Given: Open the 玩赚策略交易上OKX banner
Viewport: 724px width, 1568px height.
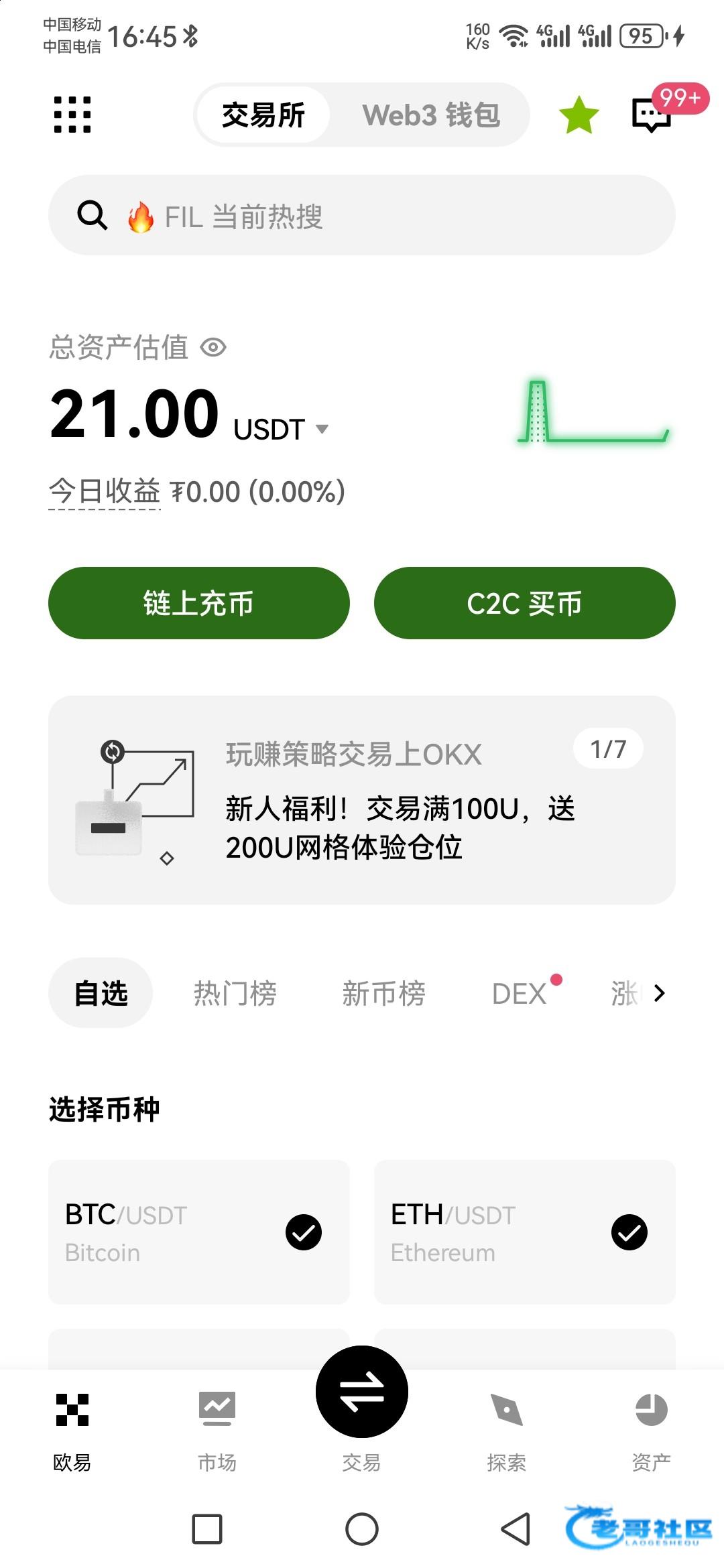Looking at the screenshot, I should tap(362, 800).
